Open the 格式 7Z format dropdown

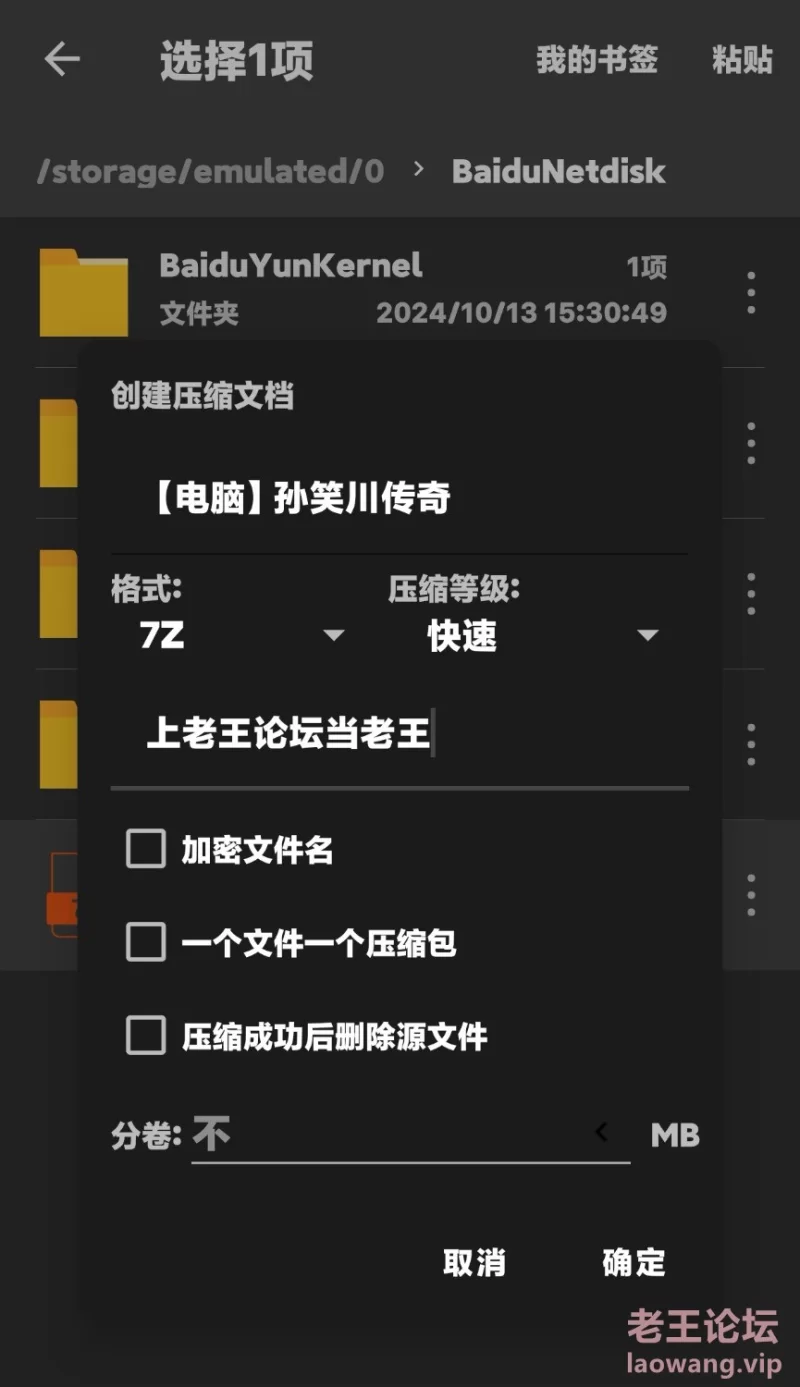pos(242,635)
